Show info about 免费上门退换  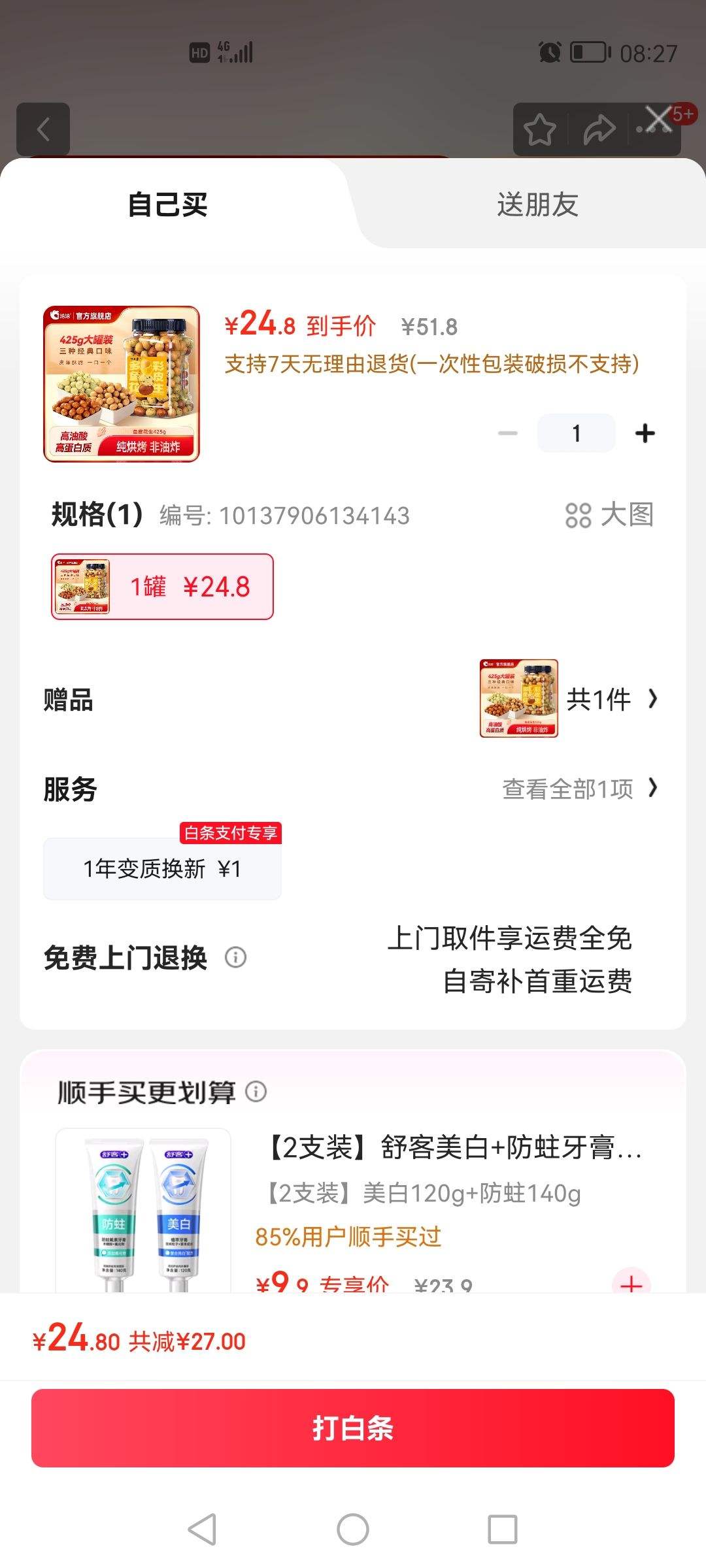[x=235, y=958]
